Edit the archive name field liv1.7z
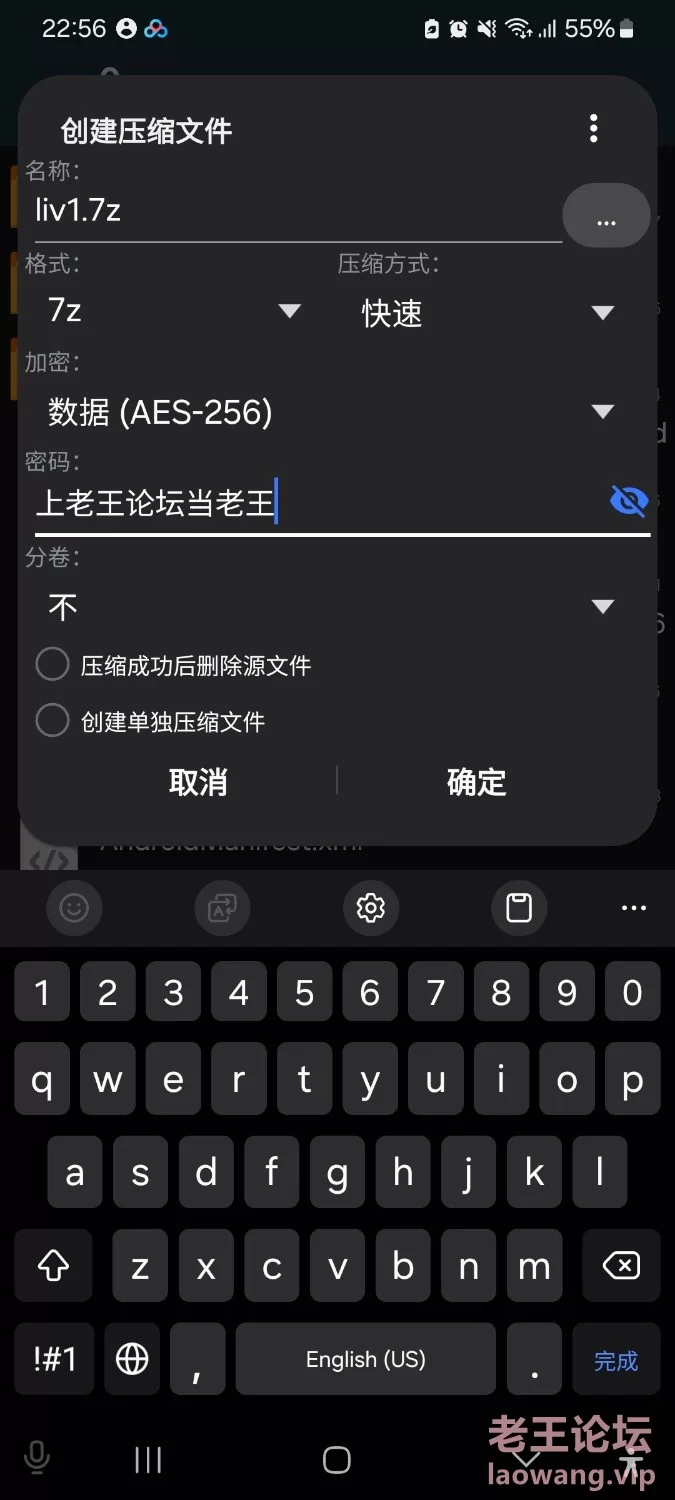Viewport: 675px width, 1500px height. coord(298,212)
